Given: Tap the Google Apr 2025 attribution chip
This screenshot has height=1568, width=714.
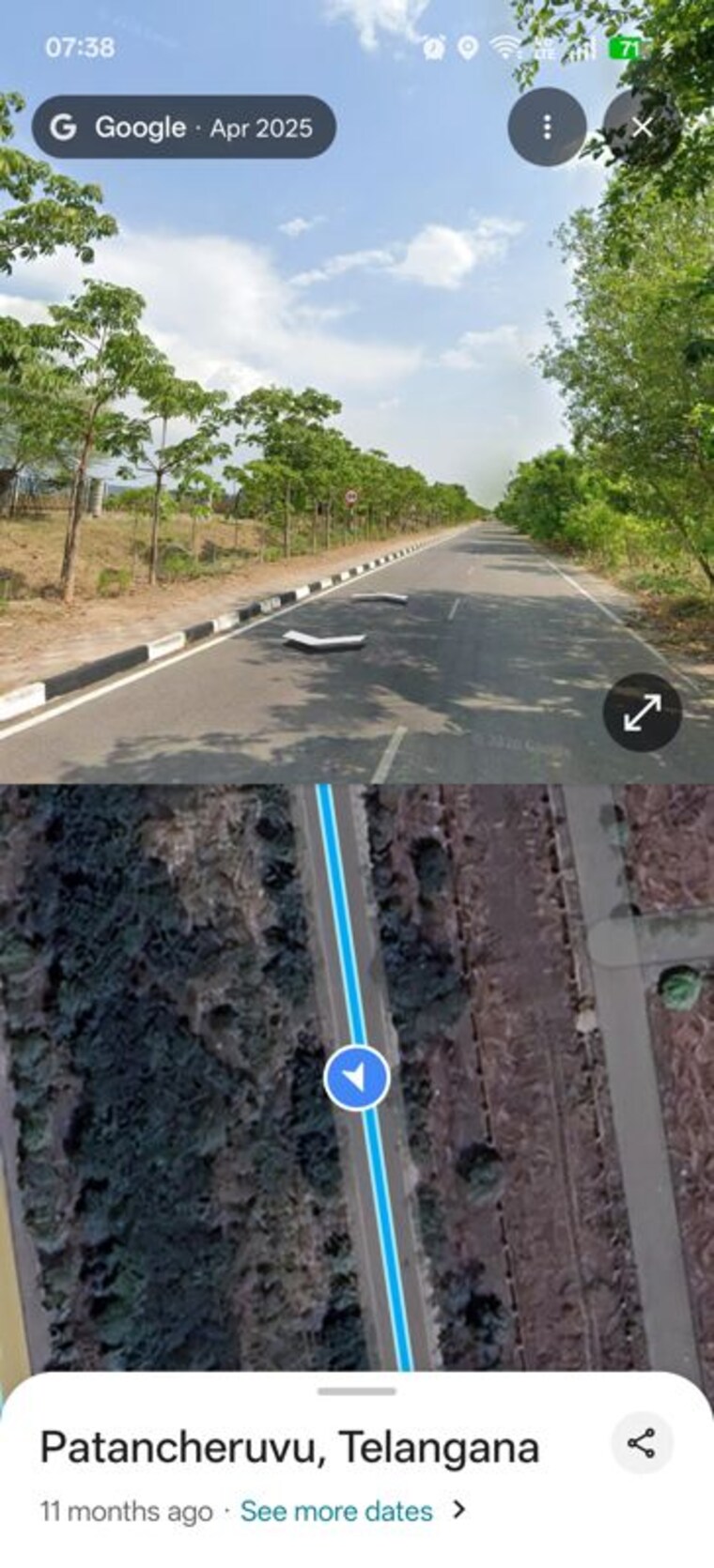Looking at the screenshot, I should point(184,128).
